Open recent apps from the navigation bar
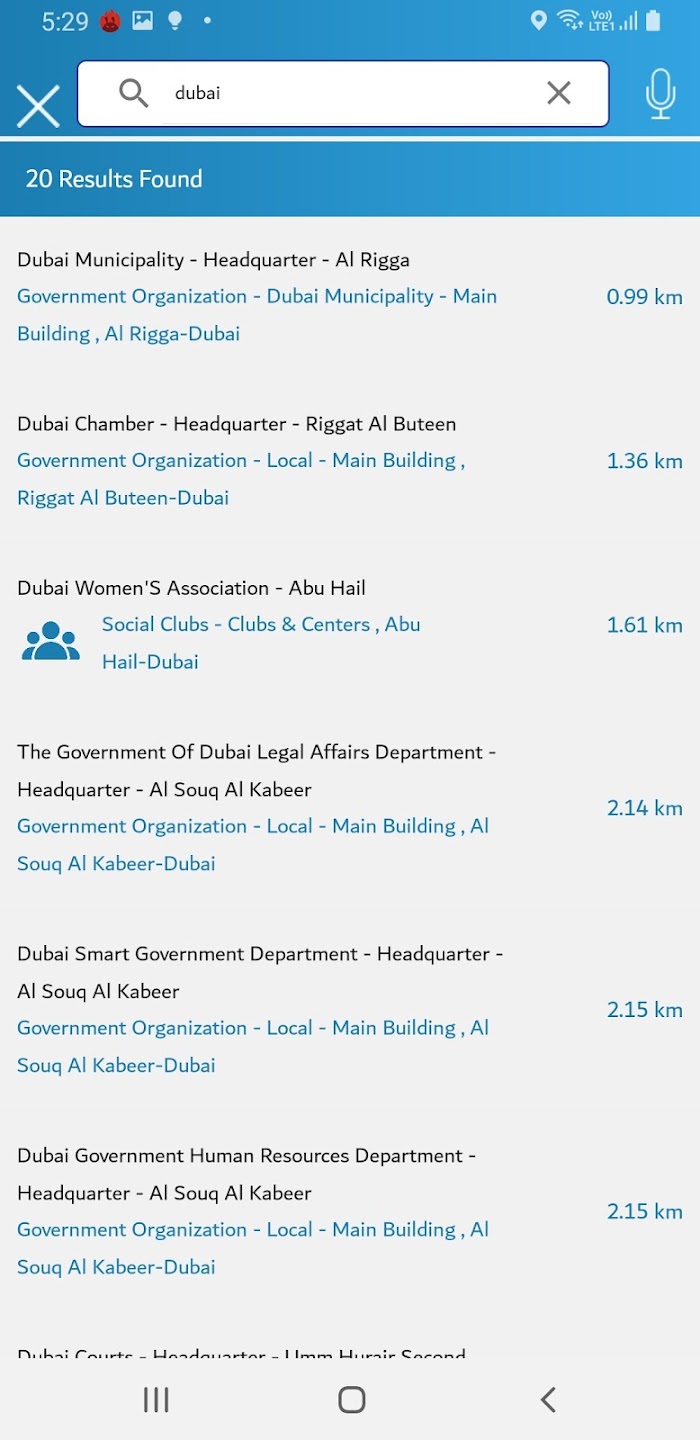This screenshot has width=700, height=1440. click(156, 1399)
